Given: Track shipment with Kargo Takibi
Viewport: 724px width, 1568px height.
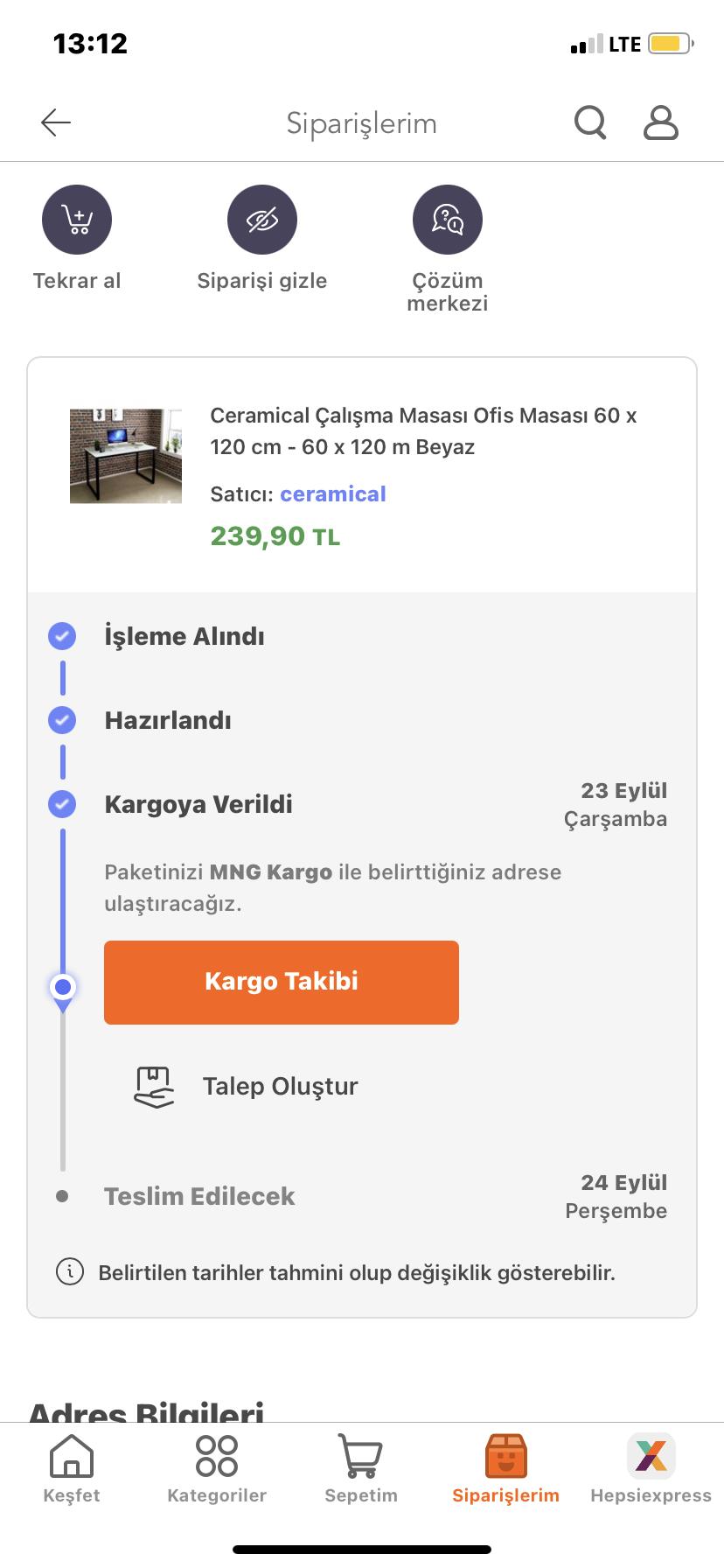Looking at the screenshot, I should click(x=282, y=982).
